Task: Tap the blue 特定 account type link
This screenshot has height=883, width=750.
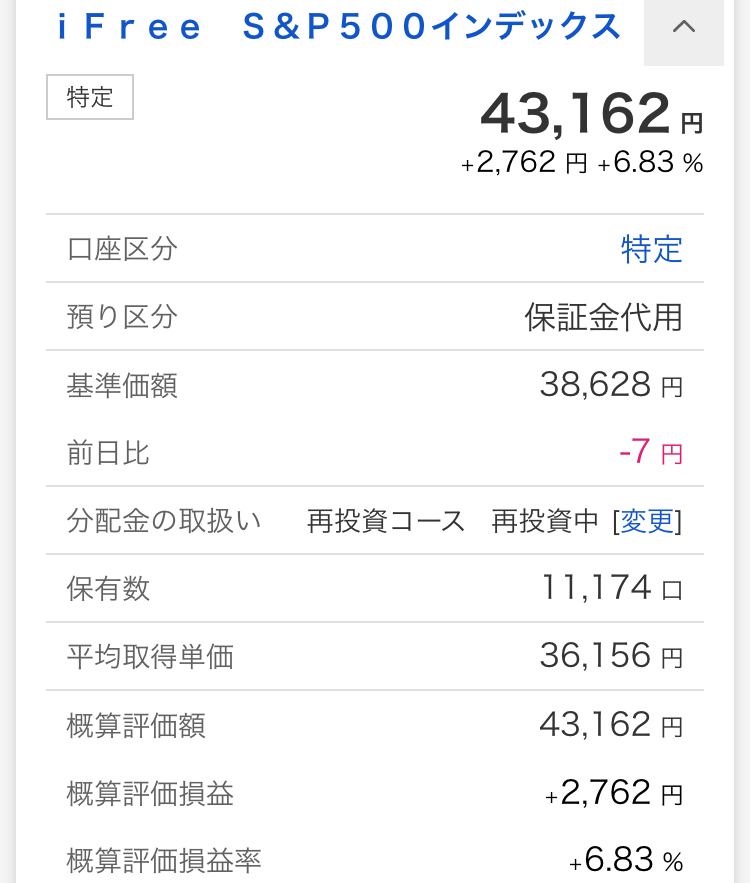Action: click(x=651, y=249)
